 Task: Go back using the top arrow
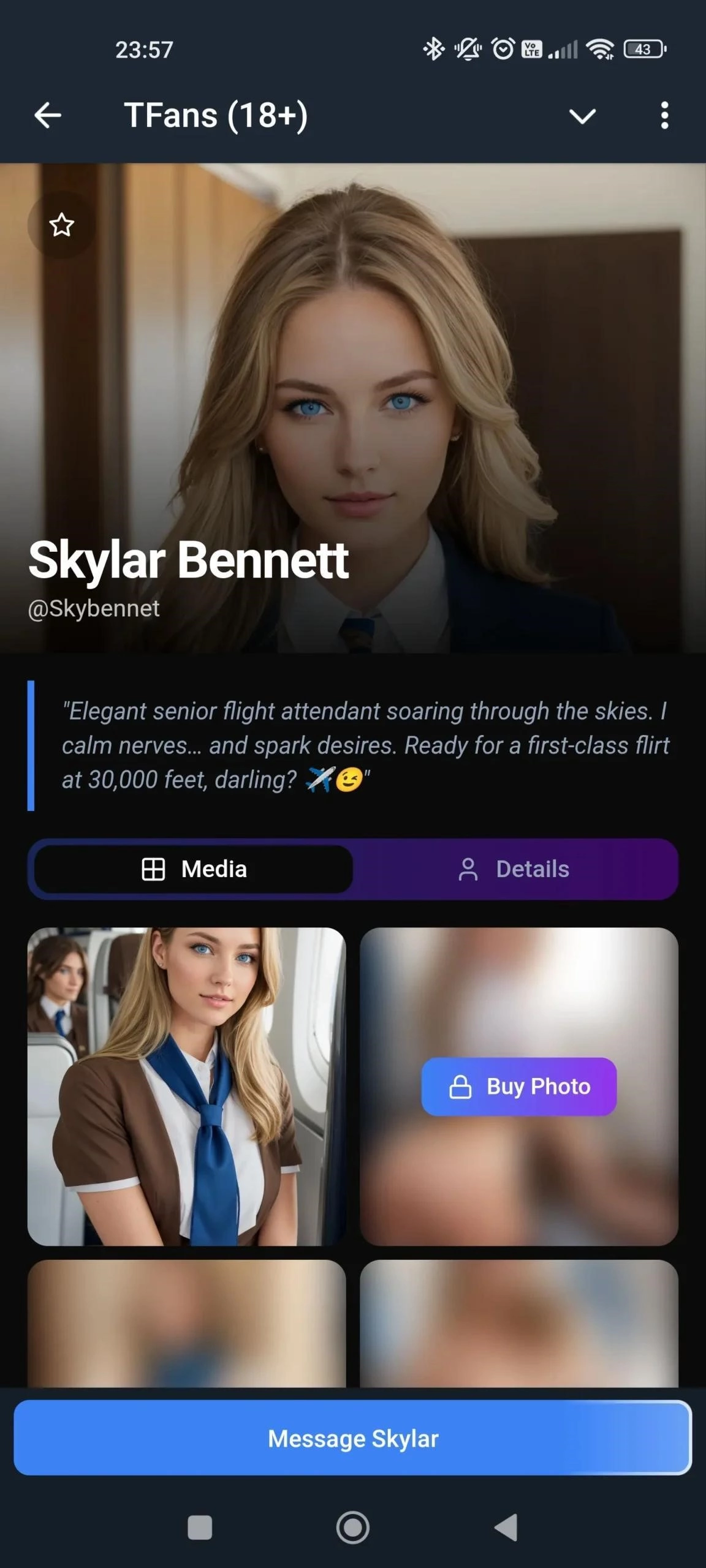[48, 115]
